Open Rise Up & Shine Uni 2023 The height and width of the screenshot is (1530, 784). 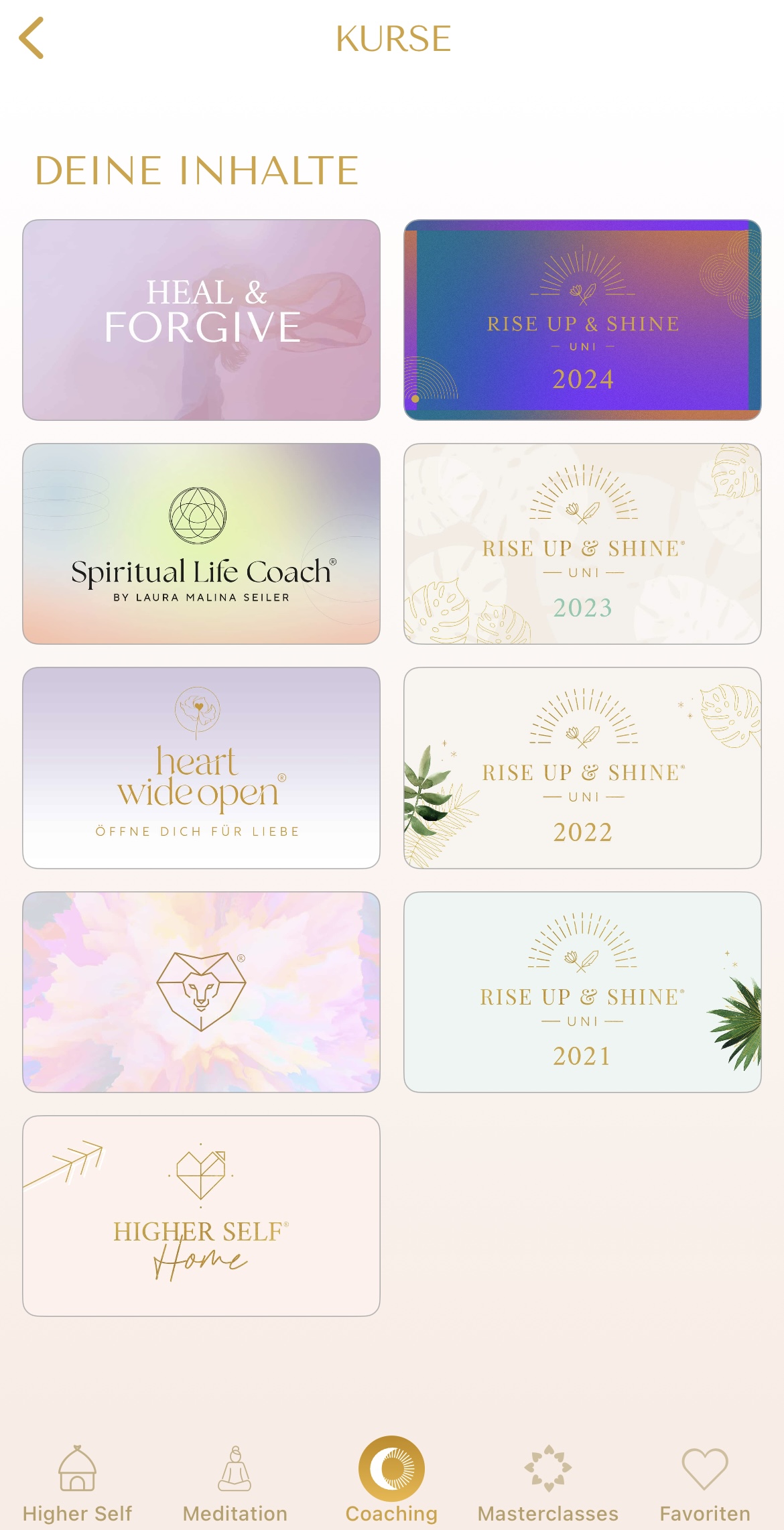(x=582, y=544)
